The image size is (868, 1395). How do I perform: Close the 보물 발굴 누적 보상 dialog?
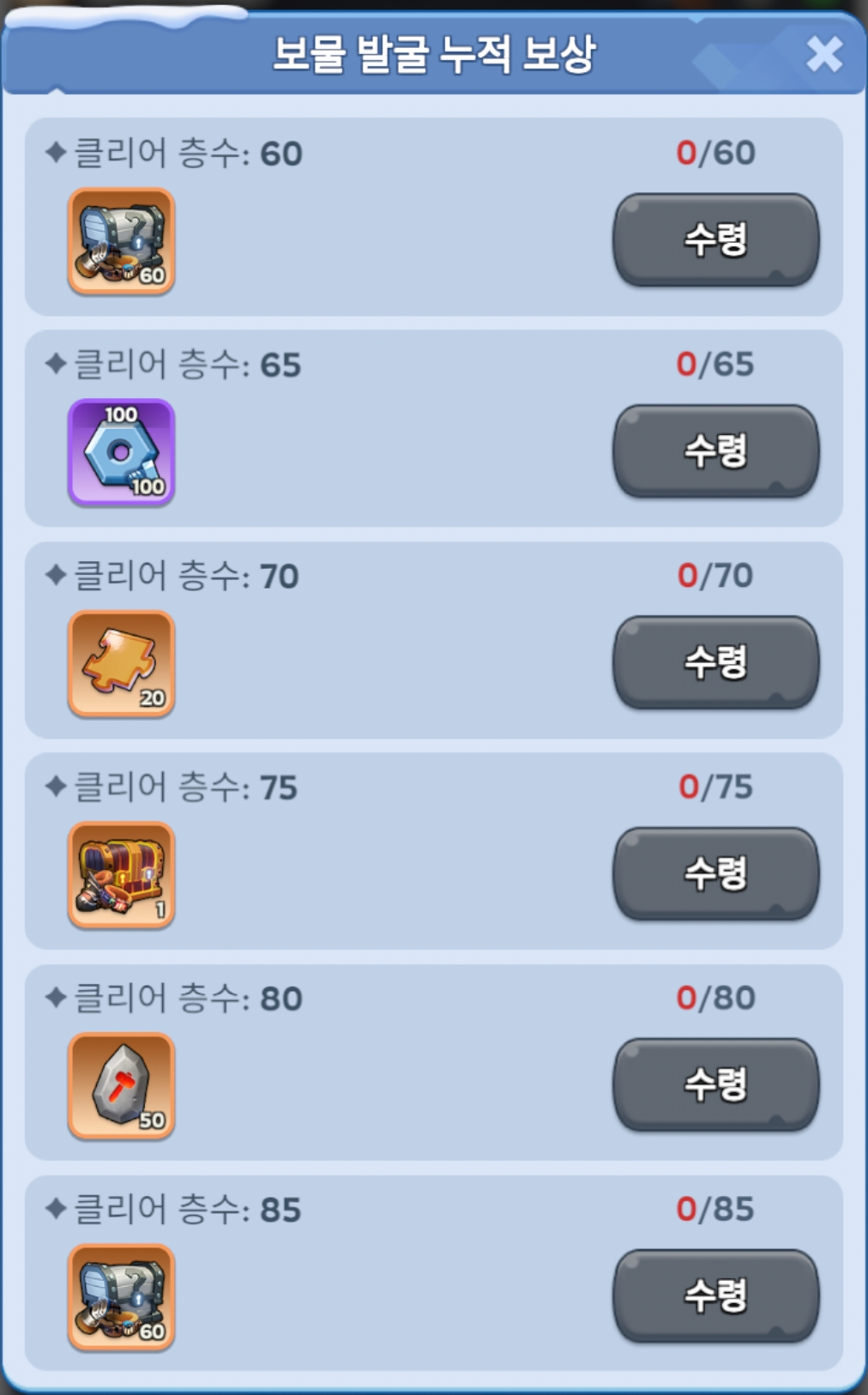tap(823, 55)
